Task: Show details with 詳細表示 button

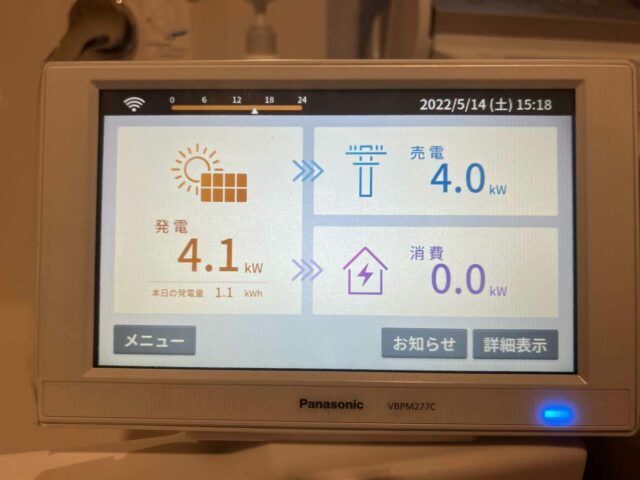Action: (515, 345)
